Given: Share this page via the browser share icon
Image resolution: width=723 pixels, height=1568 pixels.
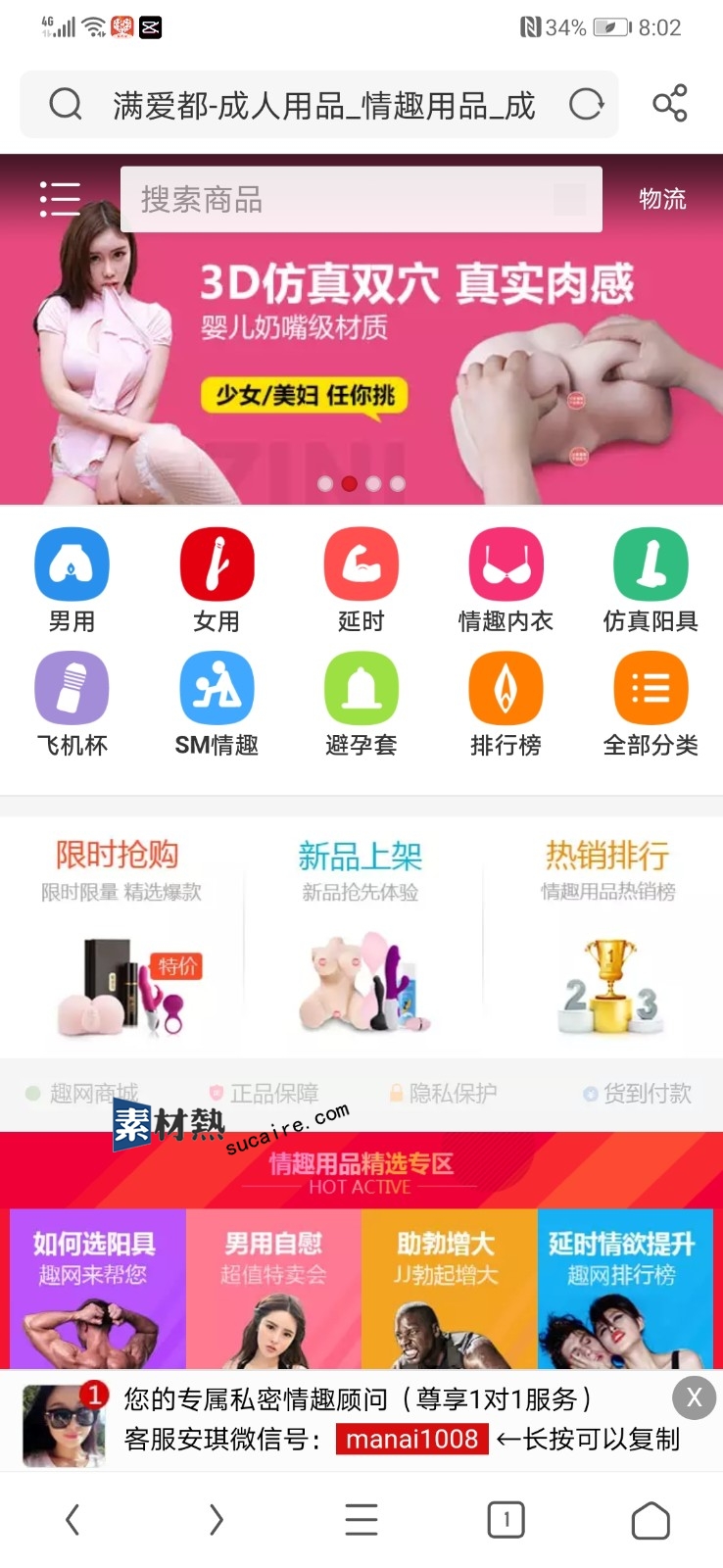Looking at the screenshot, I should tap(670, 104).
